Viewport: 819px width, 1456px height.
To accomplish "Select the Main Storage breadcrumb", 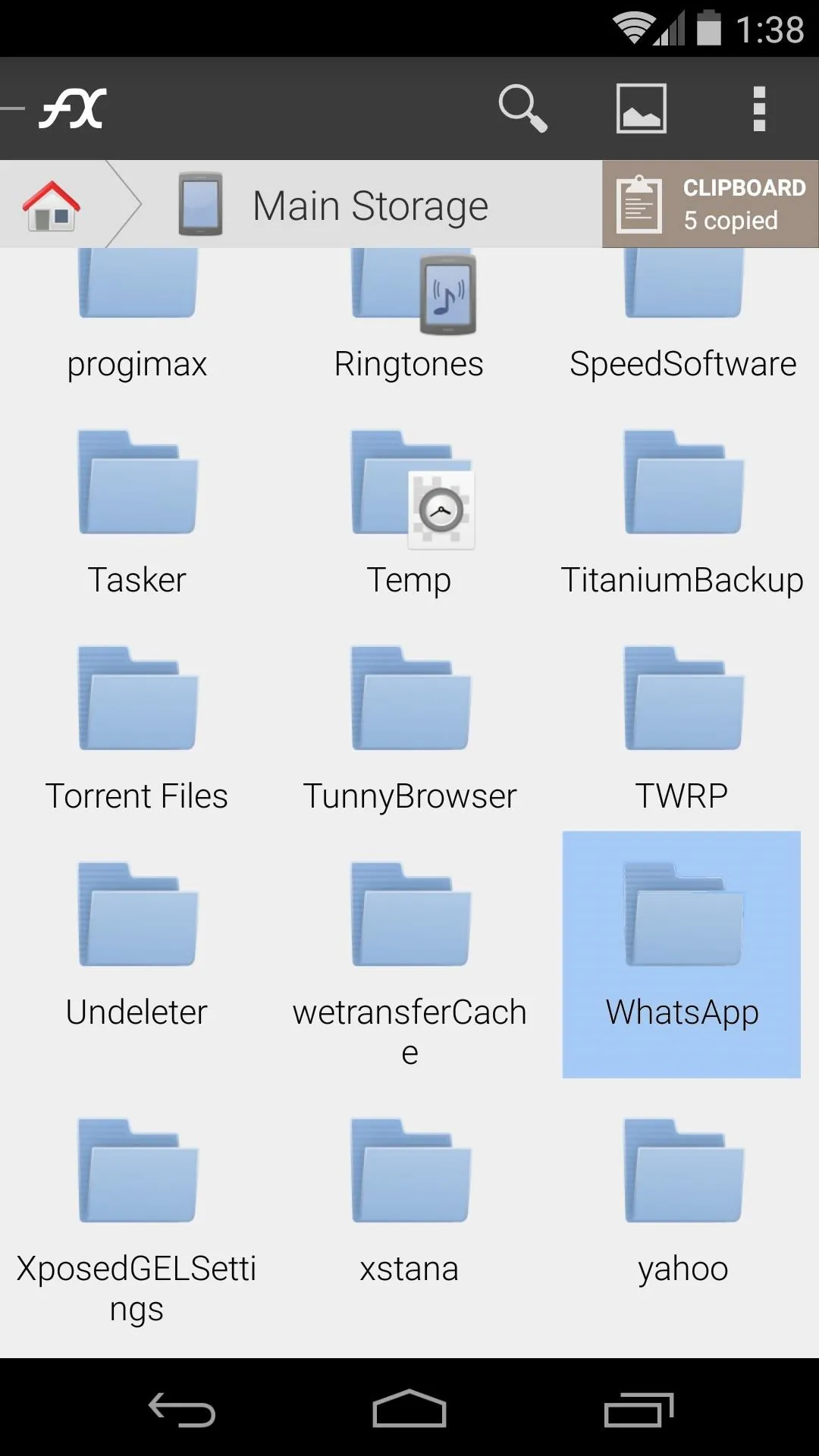I will pos(334,205).
